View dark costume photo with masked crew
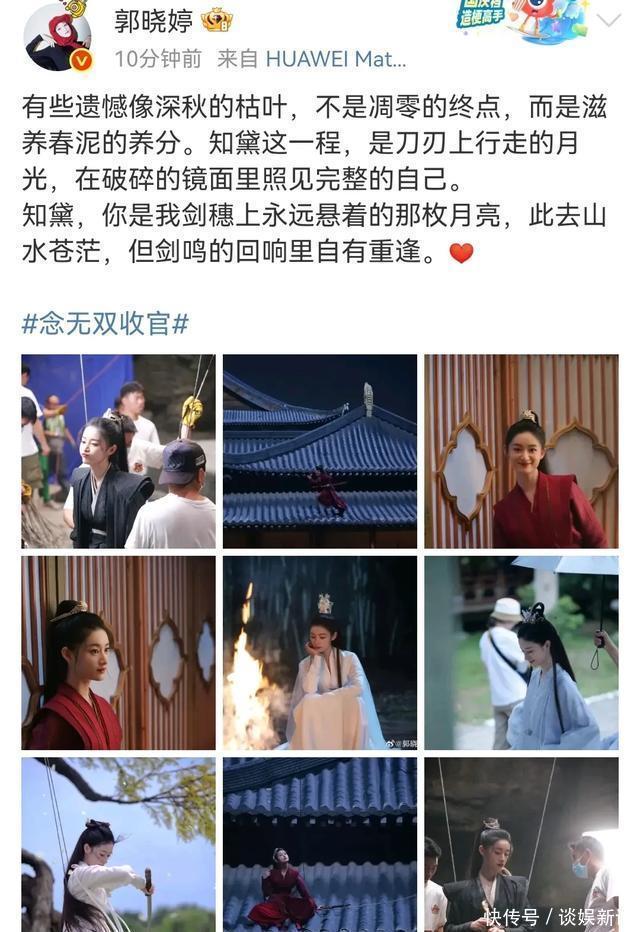640x932 pixels. [x=521, y=845]
